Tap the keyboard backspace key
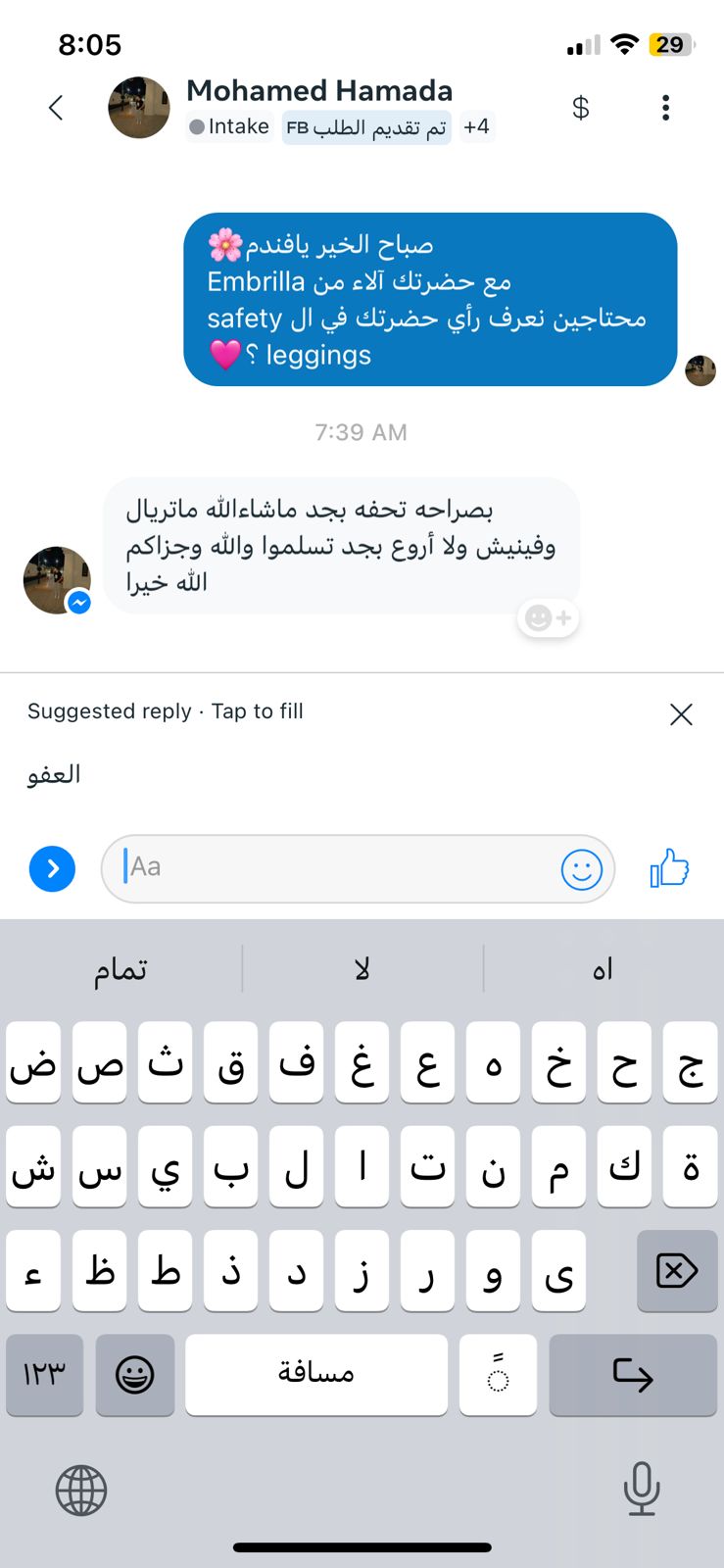 677,1271
